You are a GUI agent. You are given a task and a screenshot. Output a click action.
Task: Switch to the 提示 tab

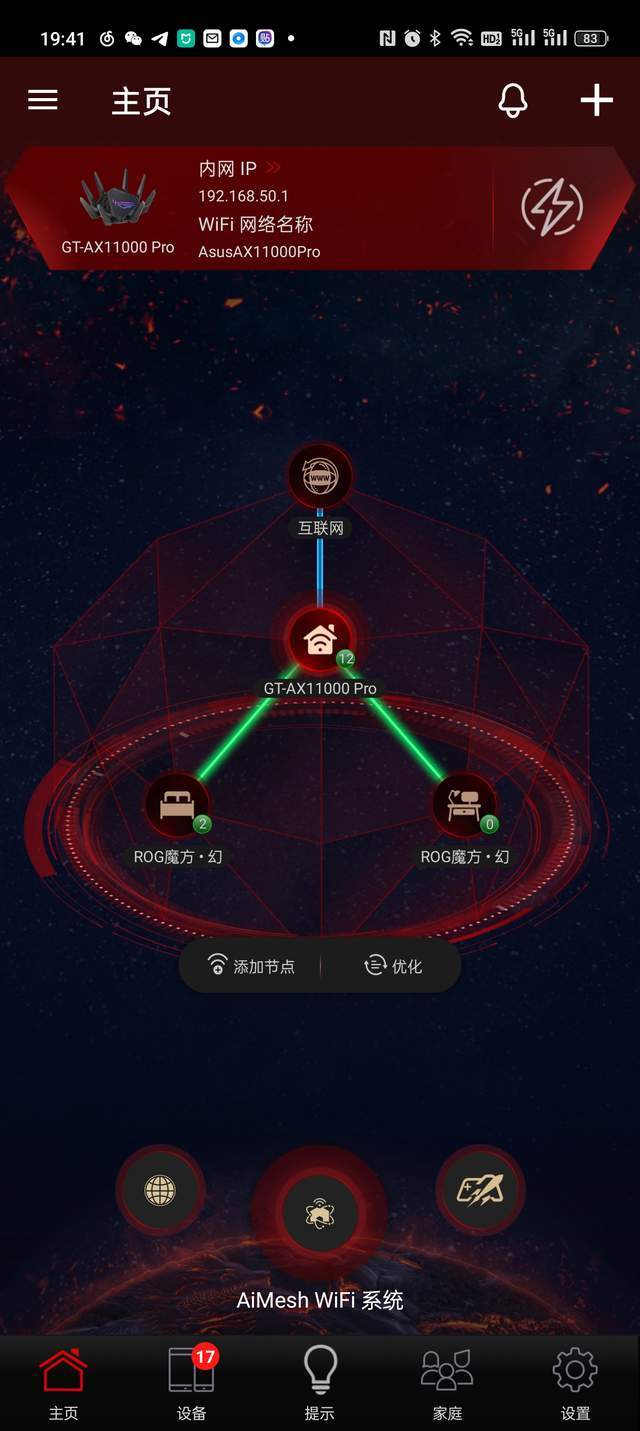click(x=320, y=1384)
